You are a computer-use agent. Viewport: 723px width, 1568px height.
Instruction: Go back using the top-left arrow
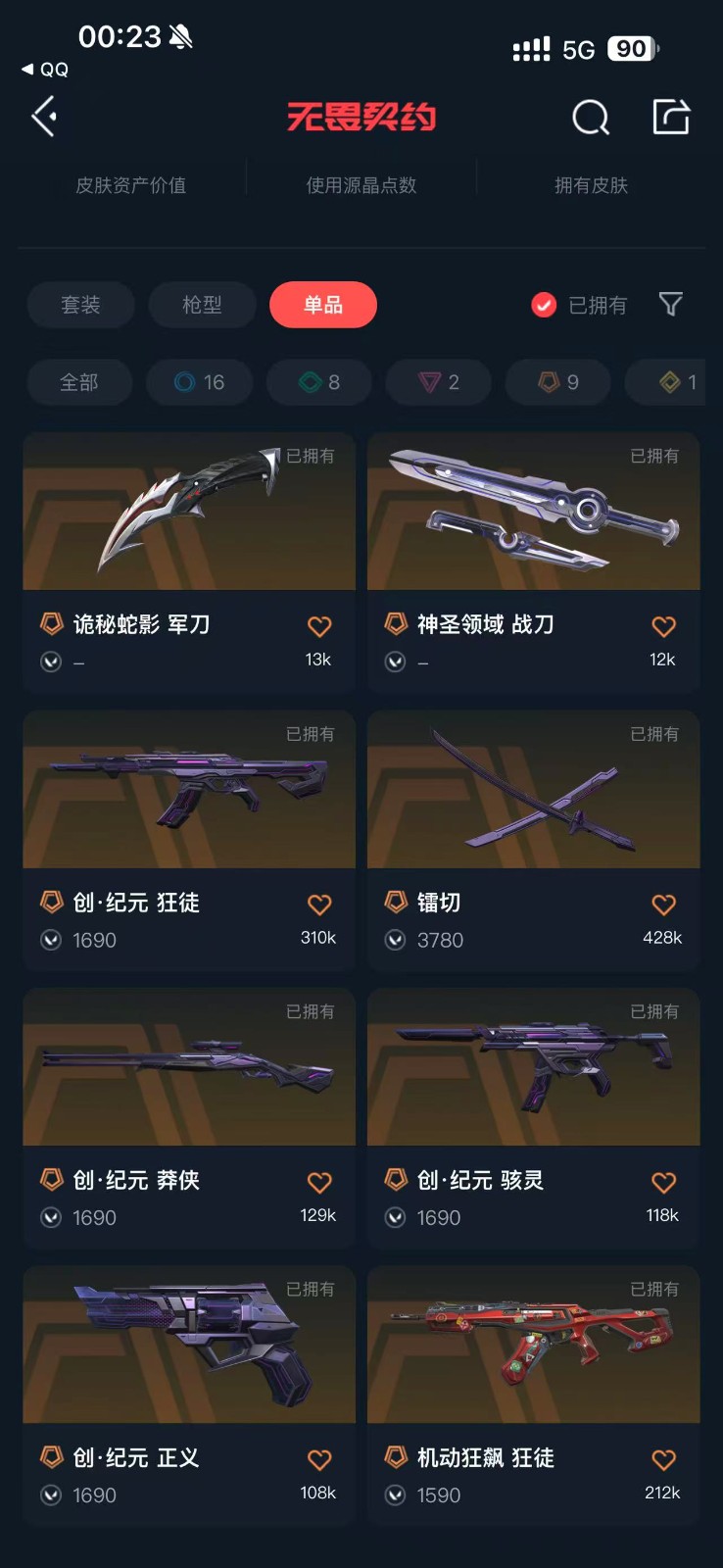[44, 117]
